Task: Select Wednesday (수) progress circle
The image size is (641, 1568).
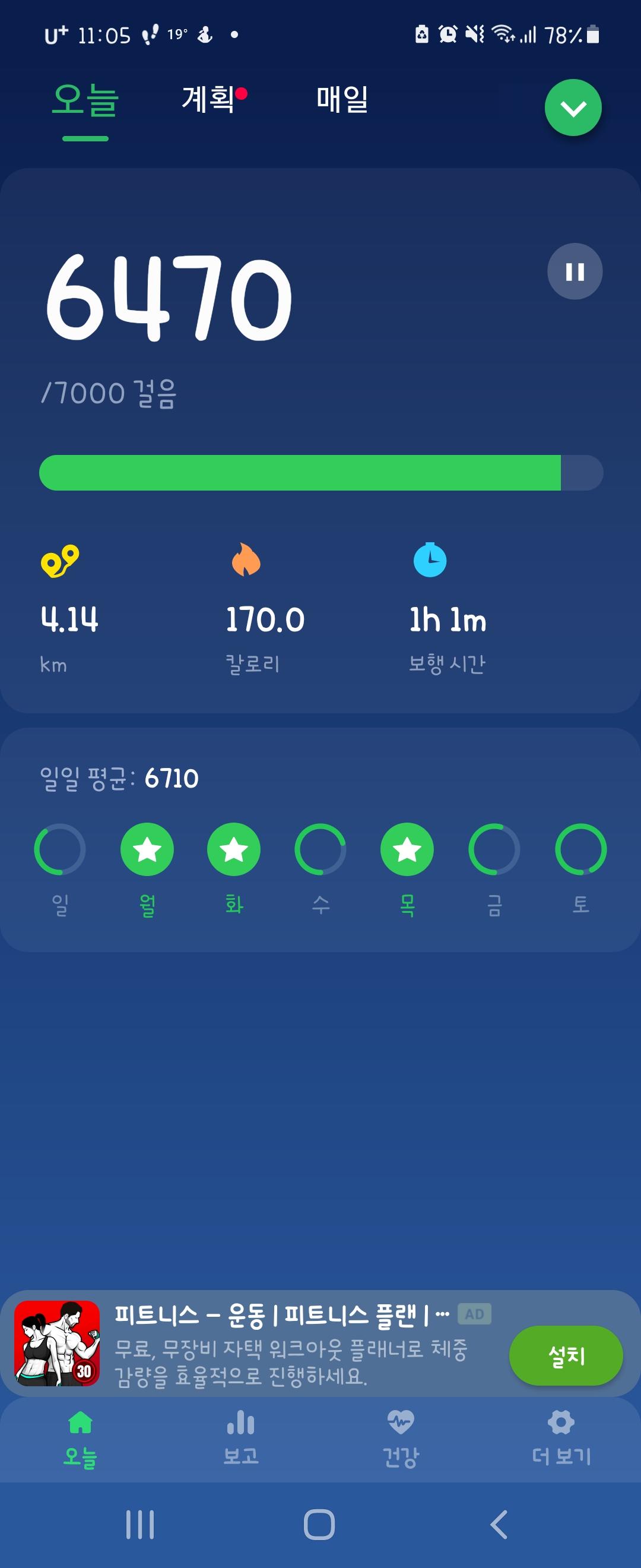Action: point(320,849)
